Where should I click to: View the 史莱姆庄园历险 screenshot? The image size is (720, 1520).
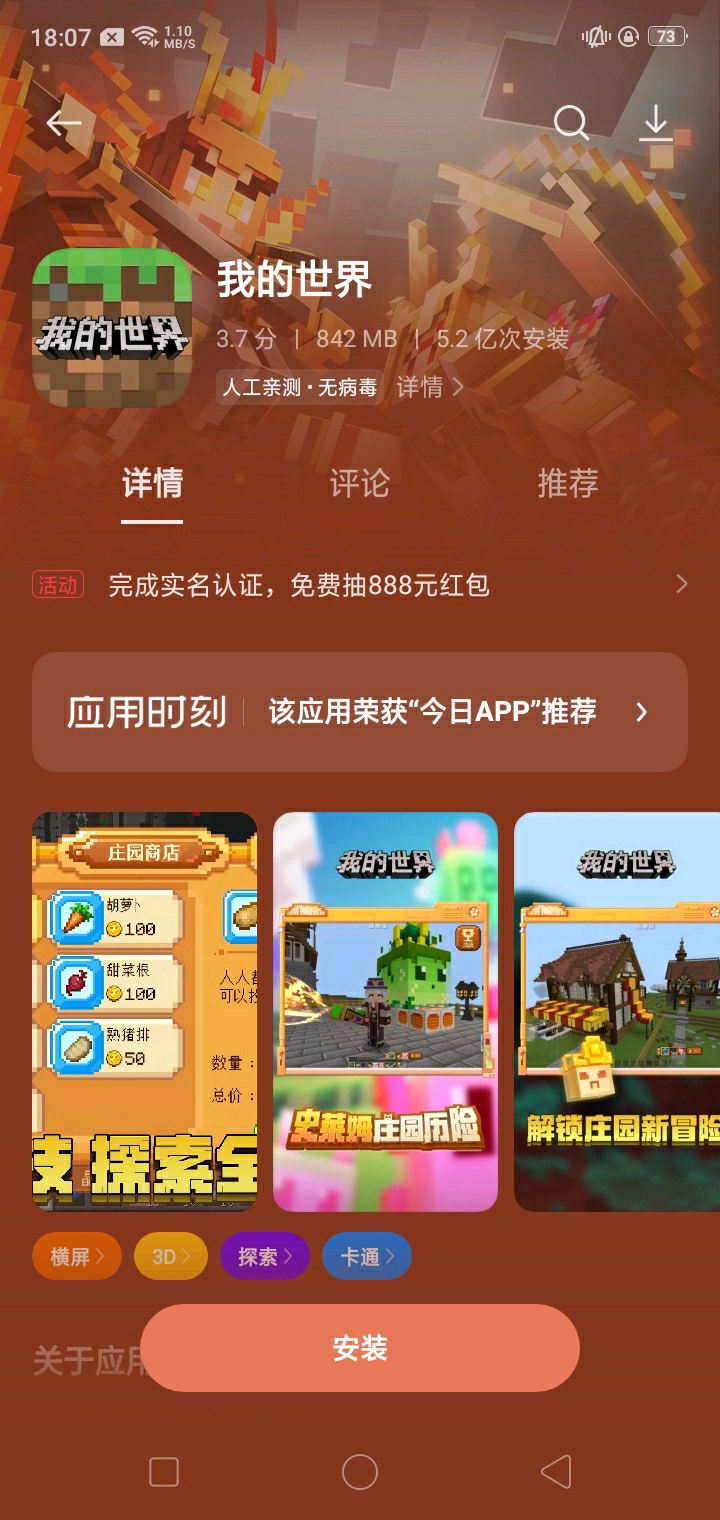tap(385, 1011)
